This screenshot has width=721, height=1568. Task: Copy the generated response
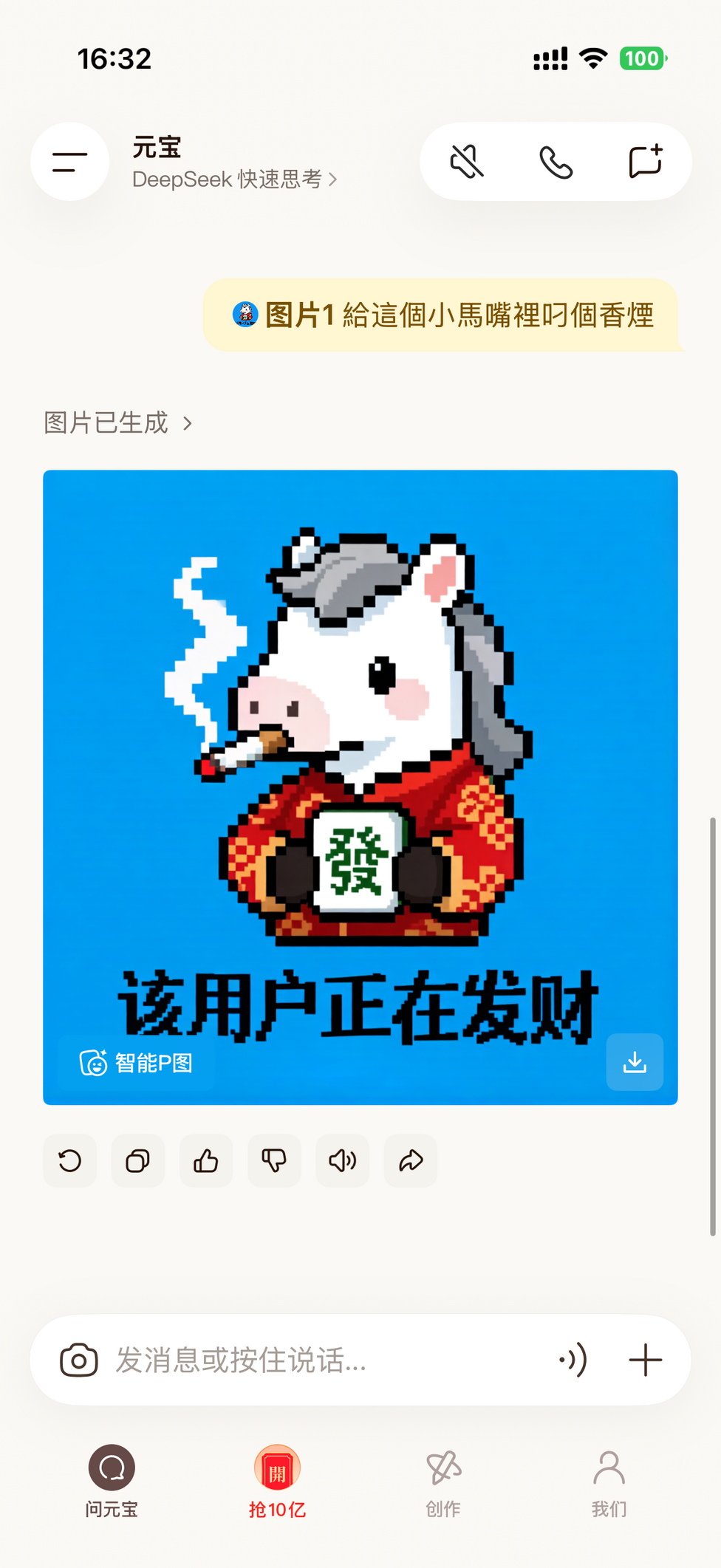click(138, 1161)
